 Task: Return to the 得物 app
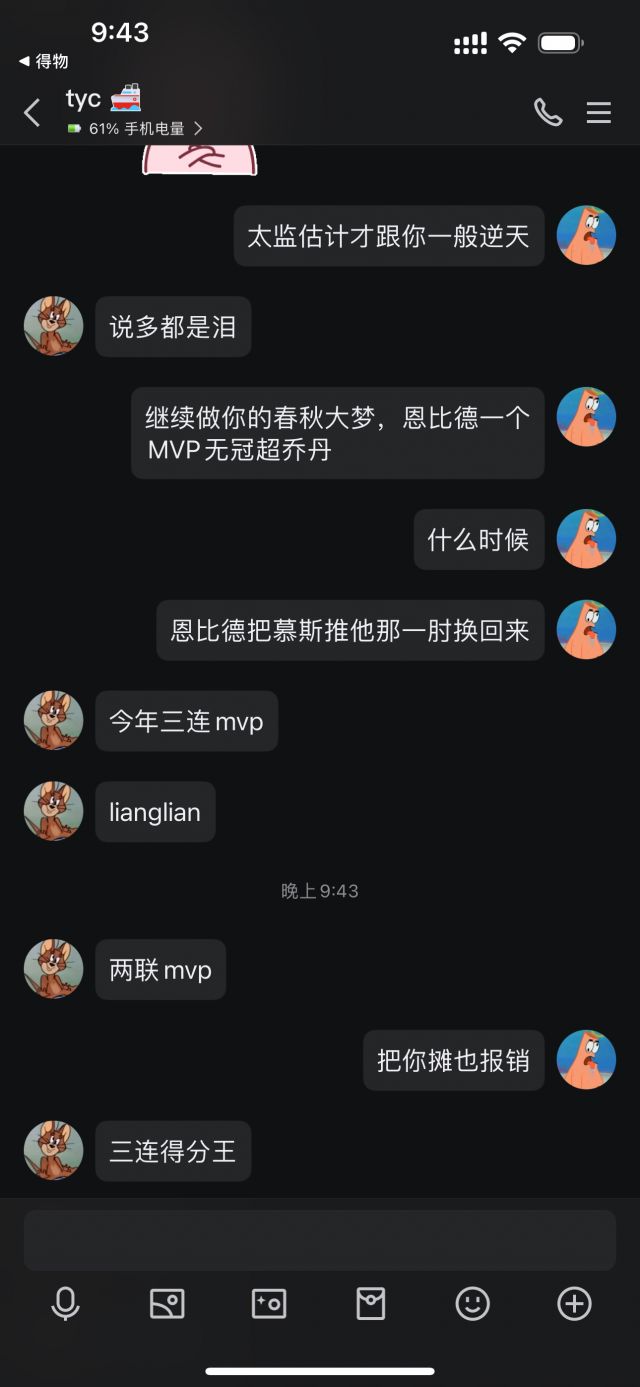[x=44, y=61]
